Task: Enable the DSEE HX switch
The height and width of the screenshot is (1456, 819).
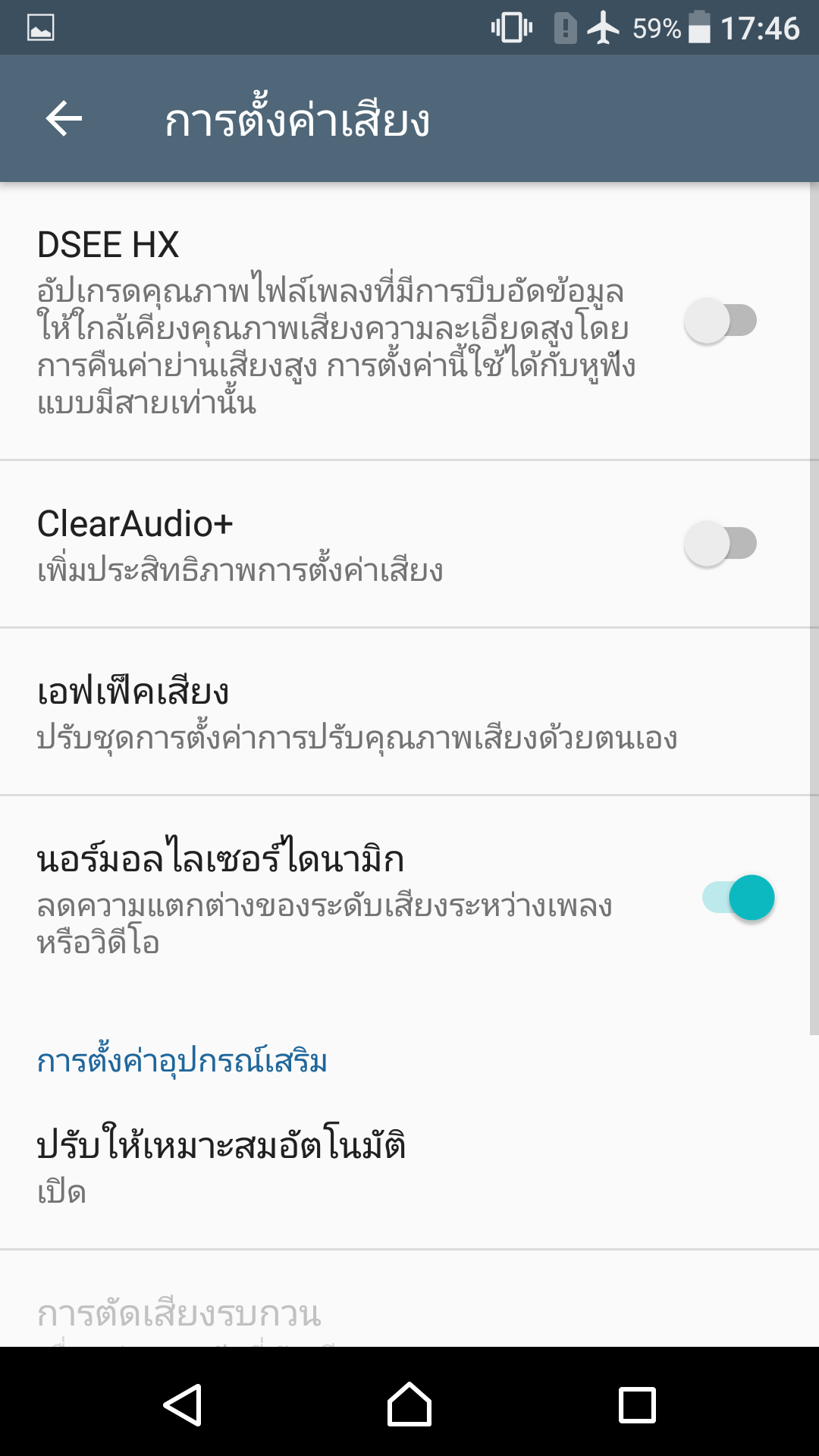Action: point(720,320)
